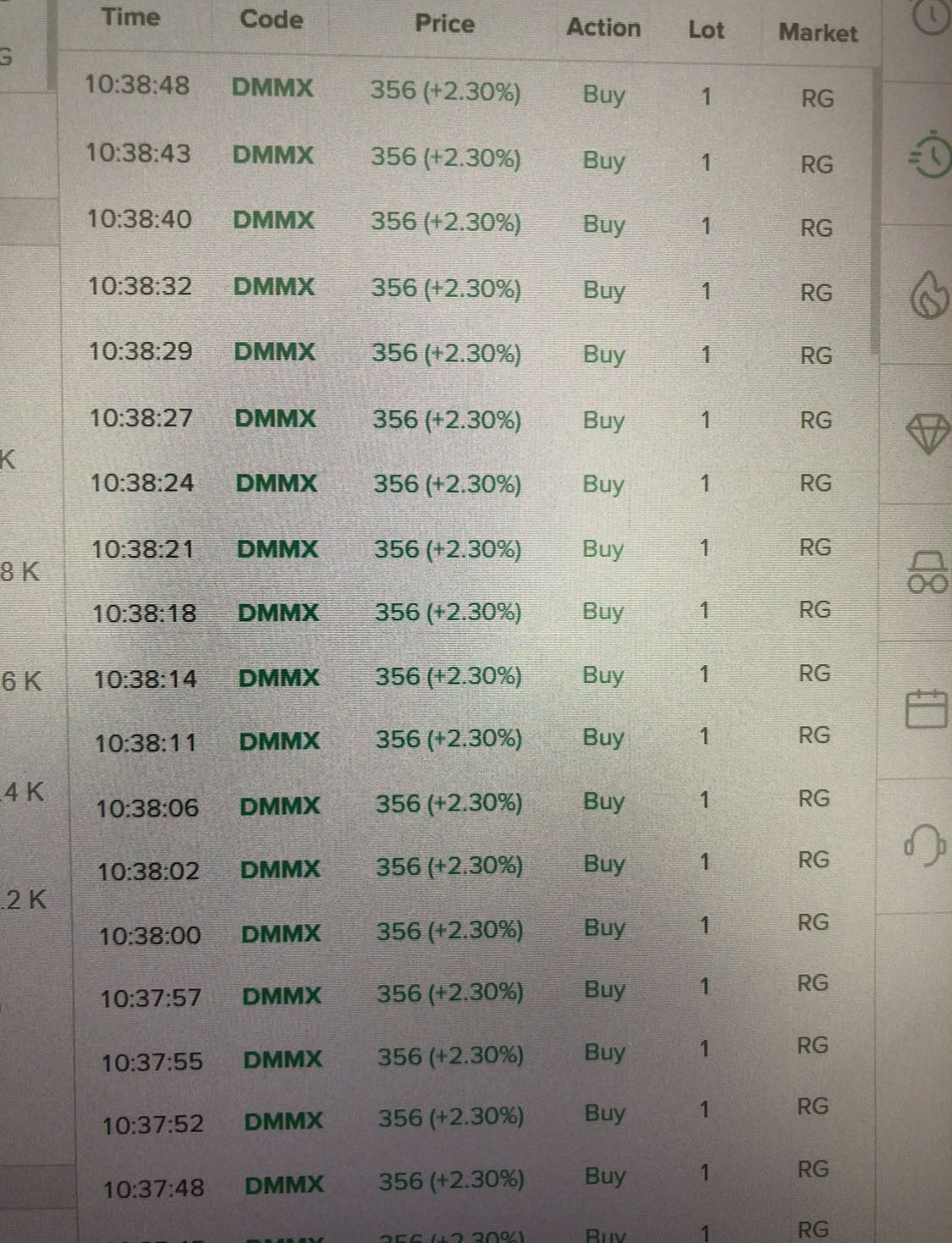952x1243 pixels.
Task: Open the diamond premium icon
Action: coord(928,434)
